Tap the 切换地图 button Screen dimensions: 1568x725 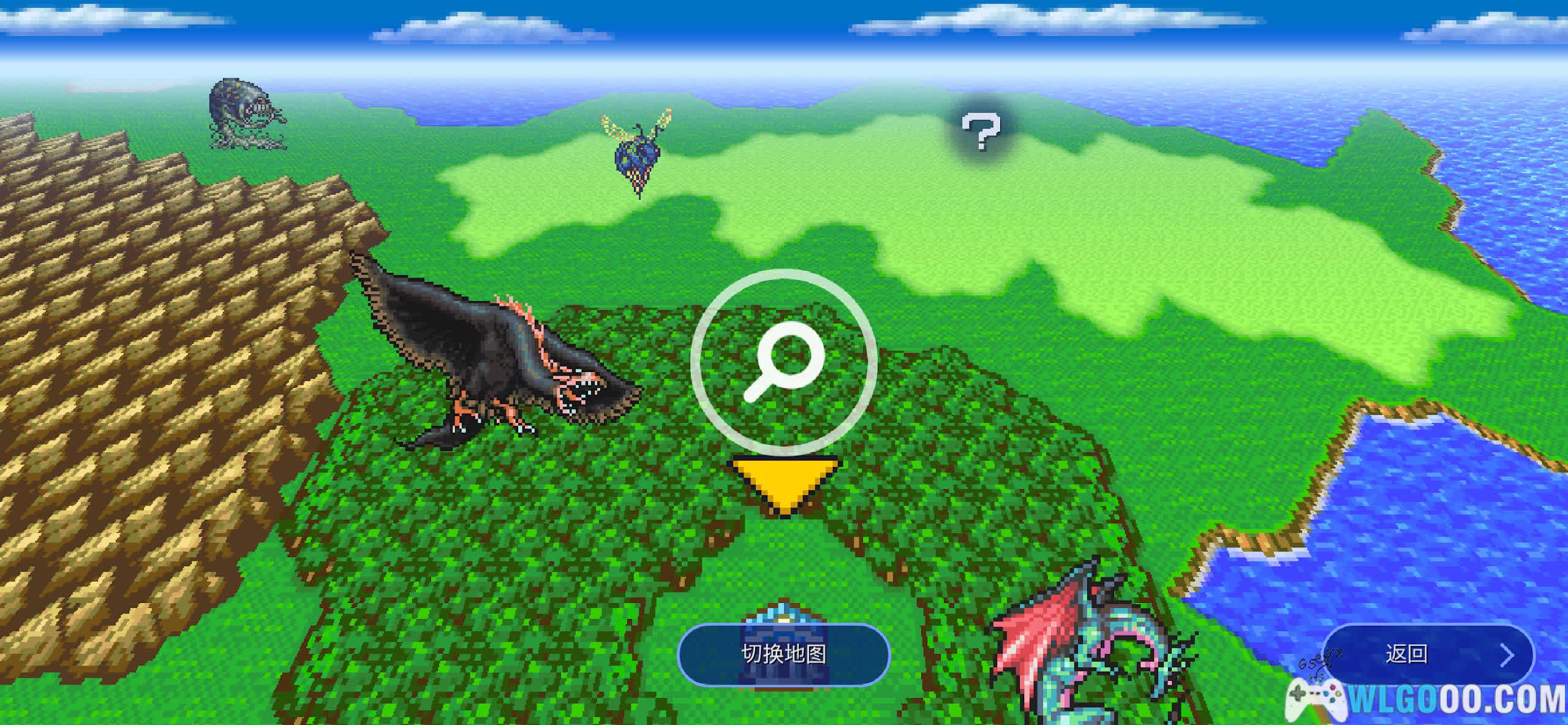[x=783, y=654]
